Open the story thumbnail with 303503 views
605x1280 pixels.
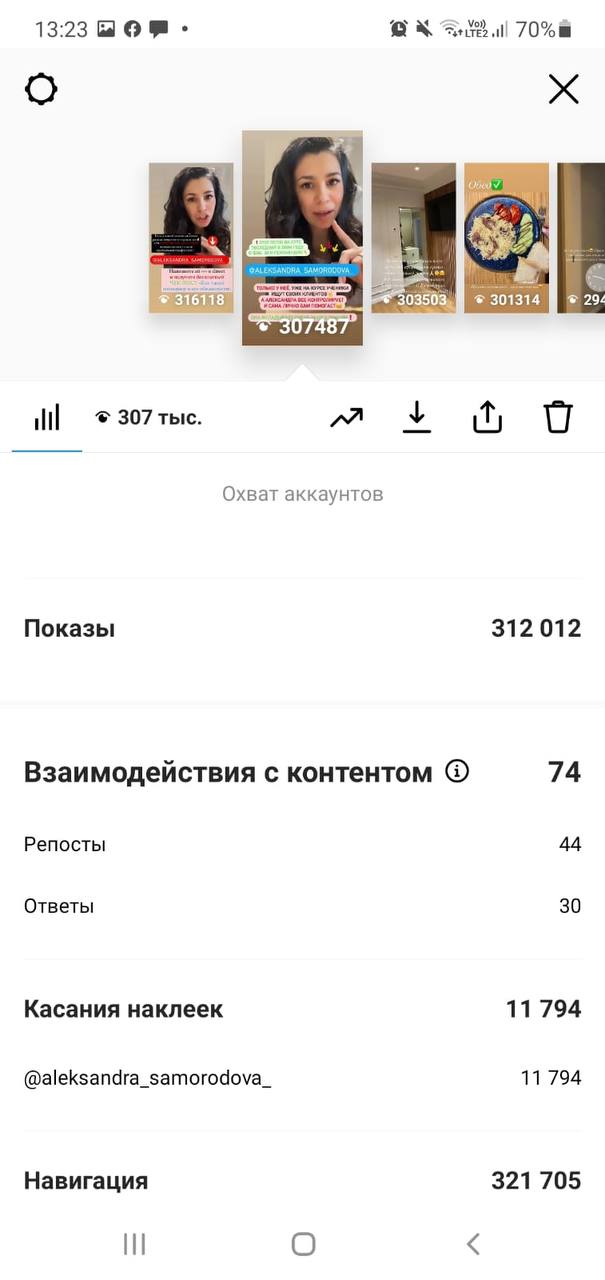point(414,238)
